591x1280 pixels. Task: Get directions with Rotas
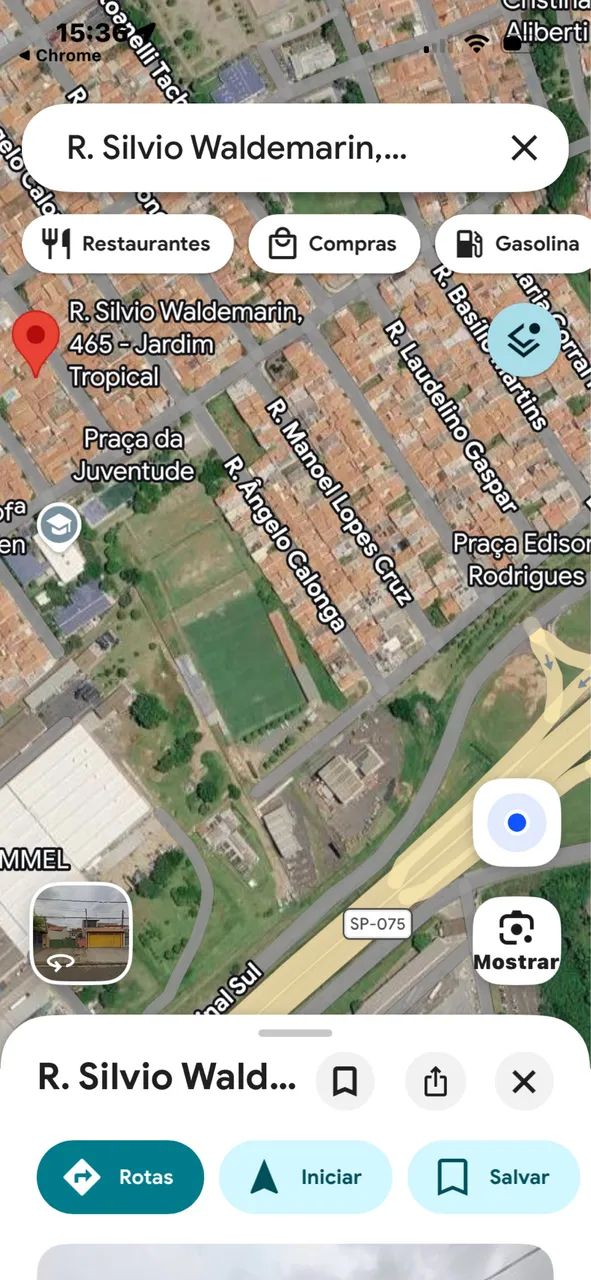pos(120,1177)
